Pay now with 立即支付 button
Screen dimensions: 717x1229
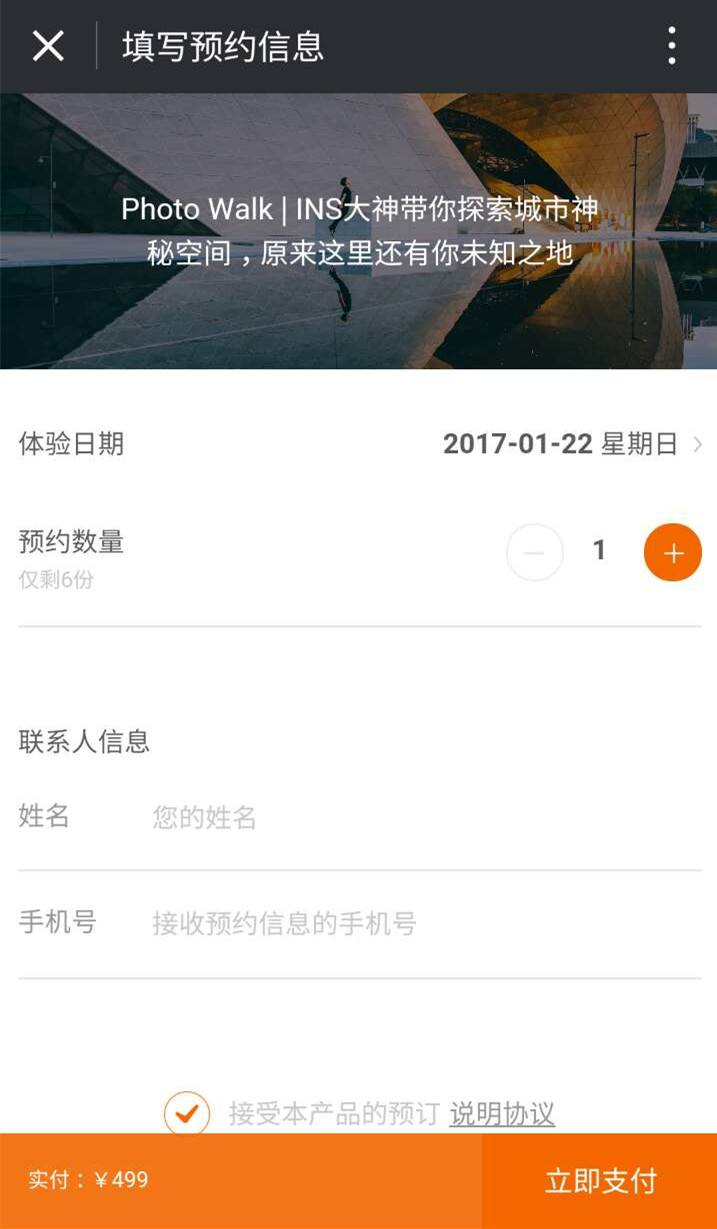tap(600, 1181)
